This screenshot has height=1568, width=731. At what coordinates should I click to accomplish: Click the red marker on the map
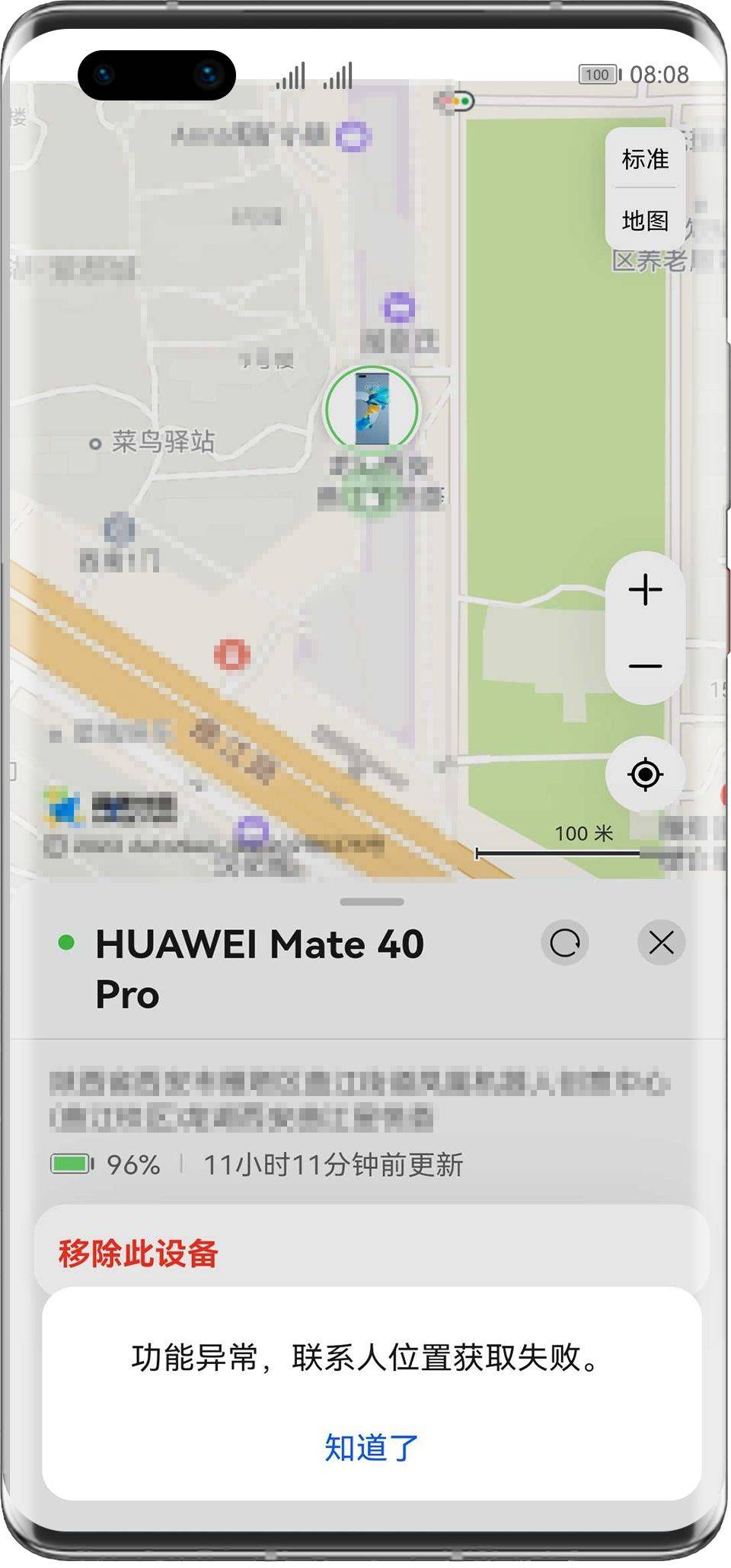[232, 653]
